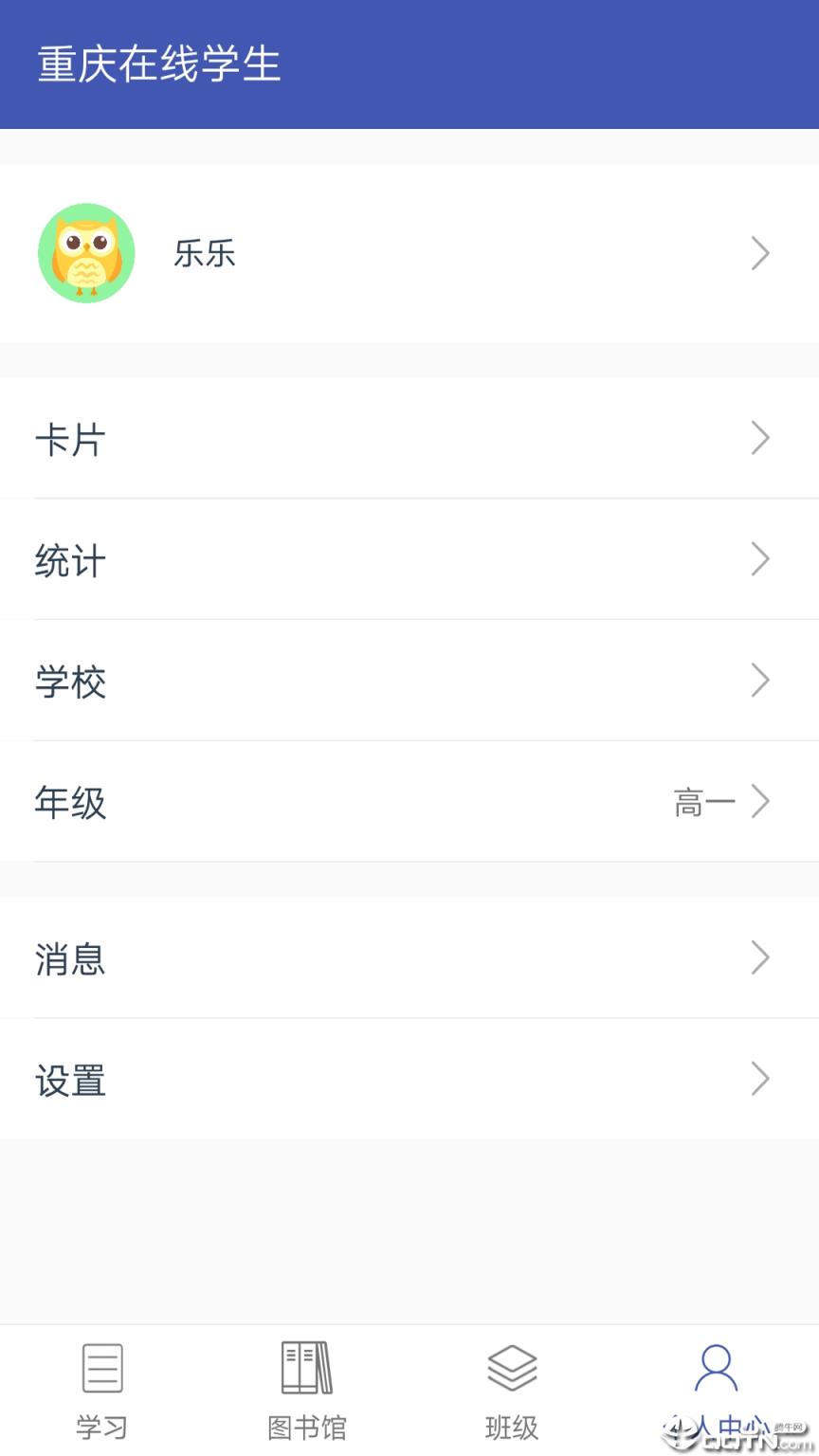Tap the username 乐乐
Screen dimensions: 819x1456
204,253
